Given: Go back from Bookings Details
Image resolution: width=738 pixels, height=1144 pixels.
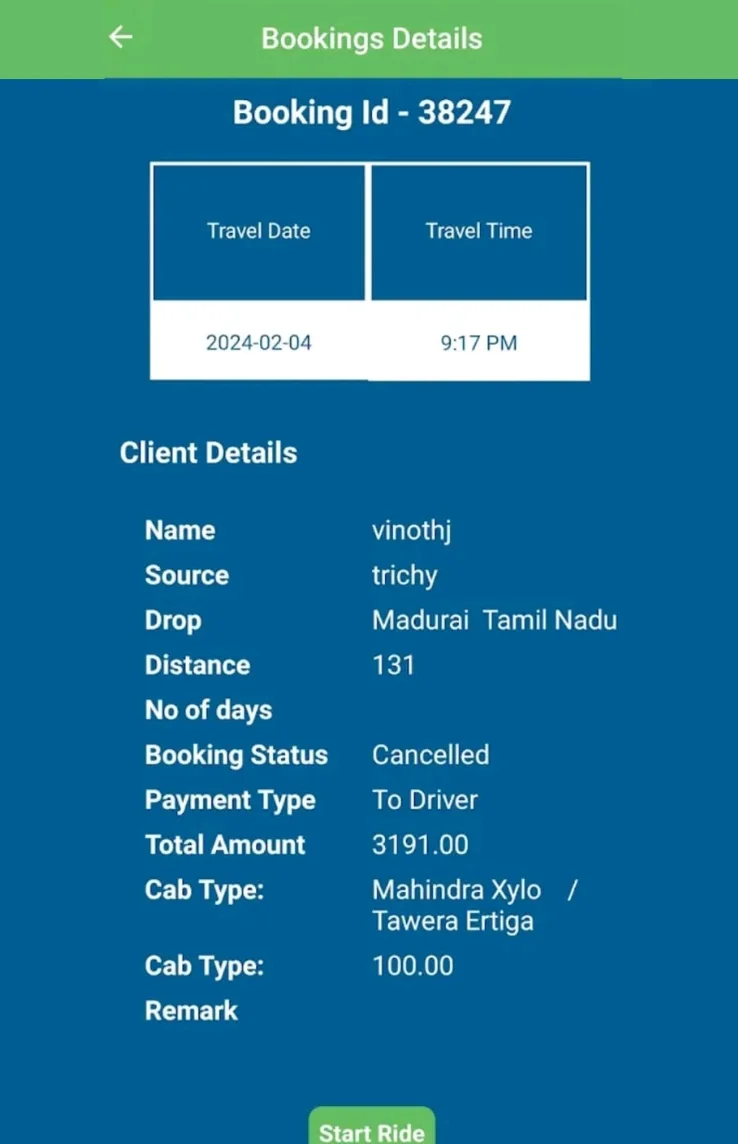Looking at the screenshot, I should (x=121, y=38).
